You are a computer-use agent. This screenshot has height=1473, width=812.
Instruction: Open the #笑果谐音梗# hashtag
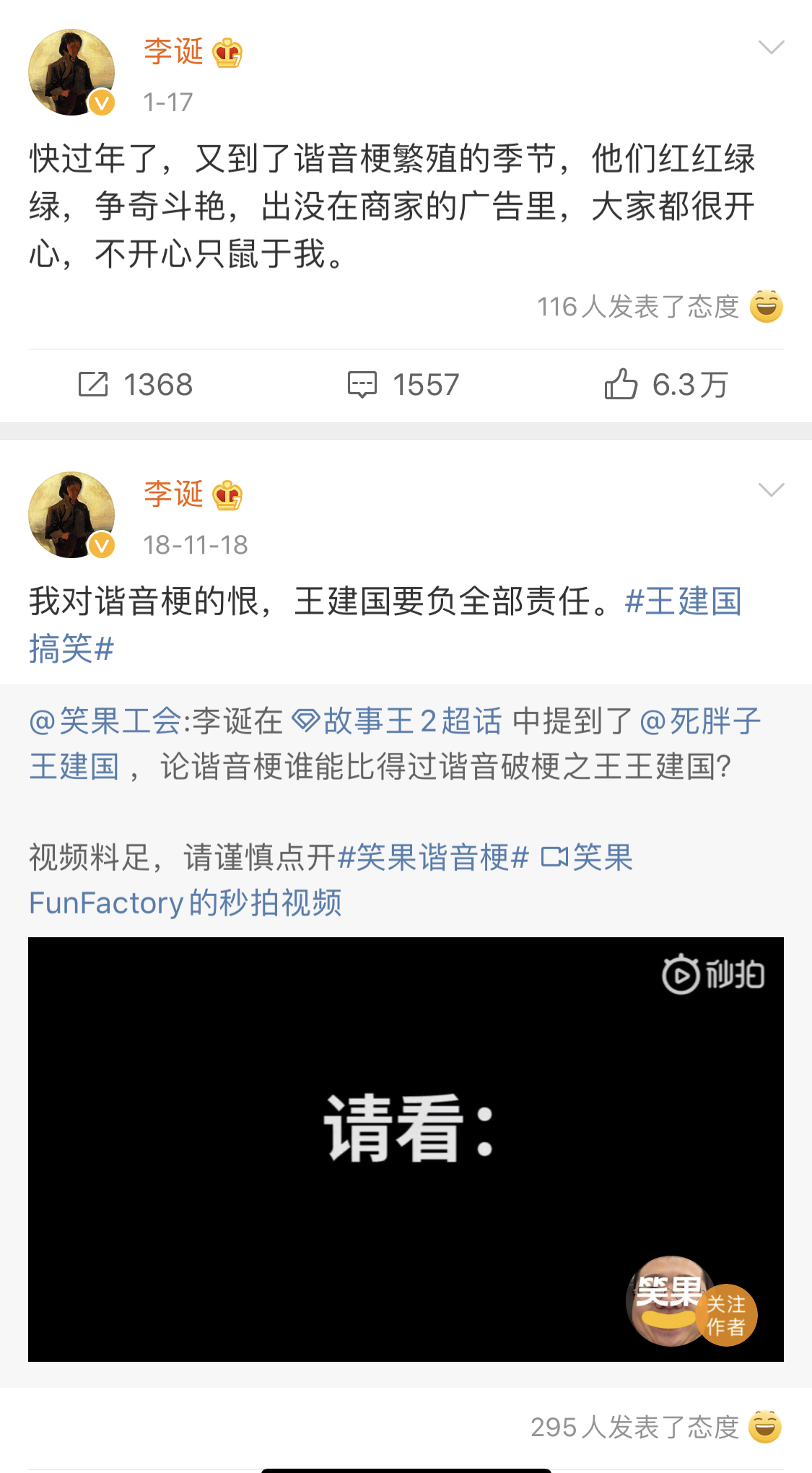433,858
